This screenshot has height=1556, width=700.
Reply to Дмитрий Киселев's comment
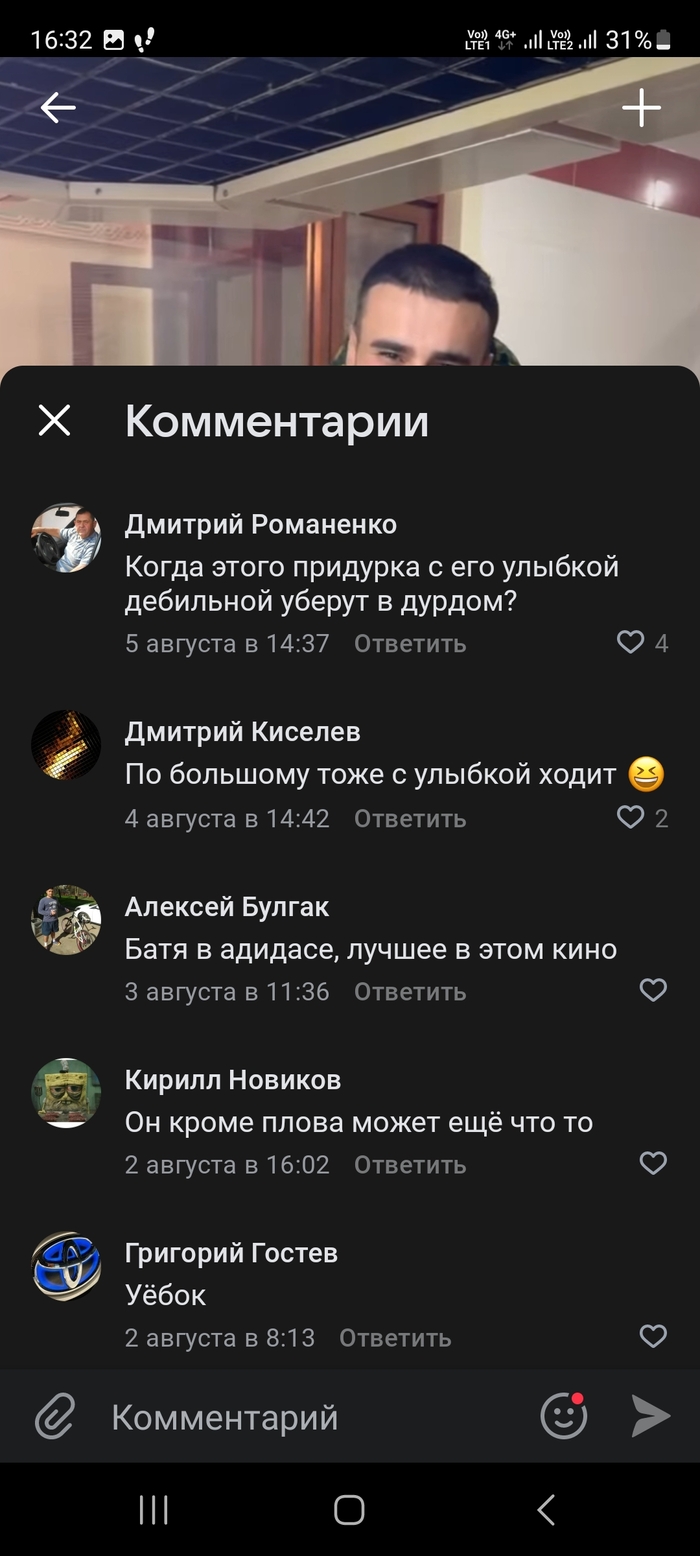[410, 818]
